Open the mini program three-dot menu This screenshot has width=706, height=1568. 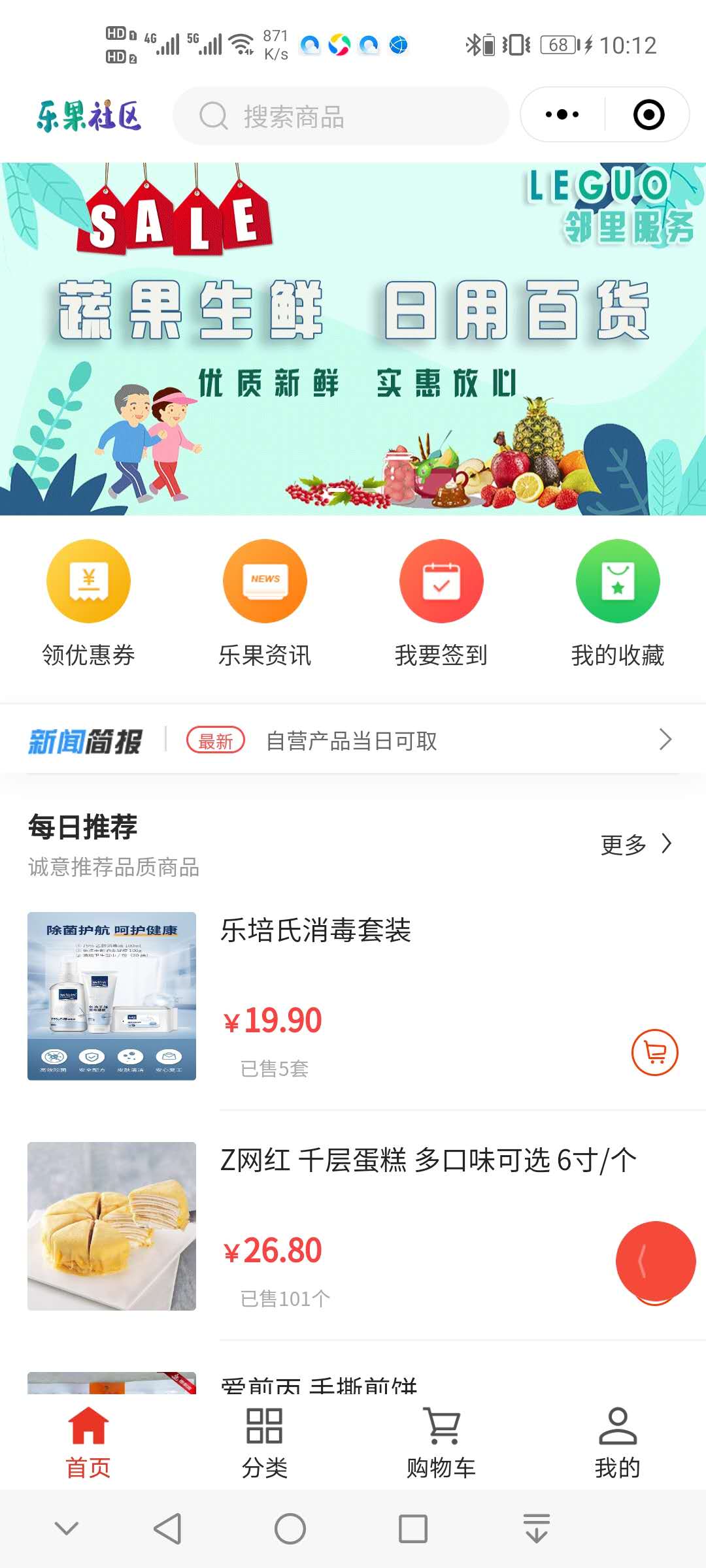coord(562,115)
